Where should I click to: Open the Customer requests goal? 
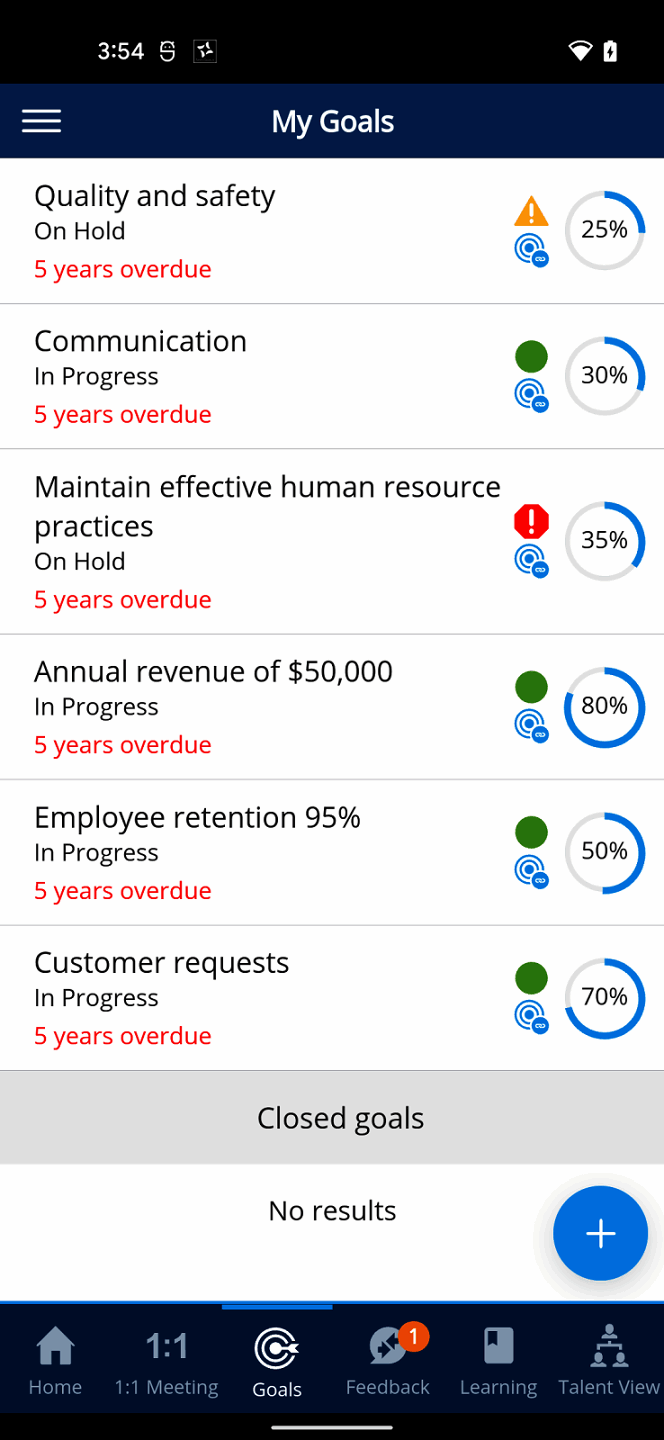[332, 998]
